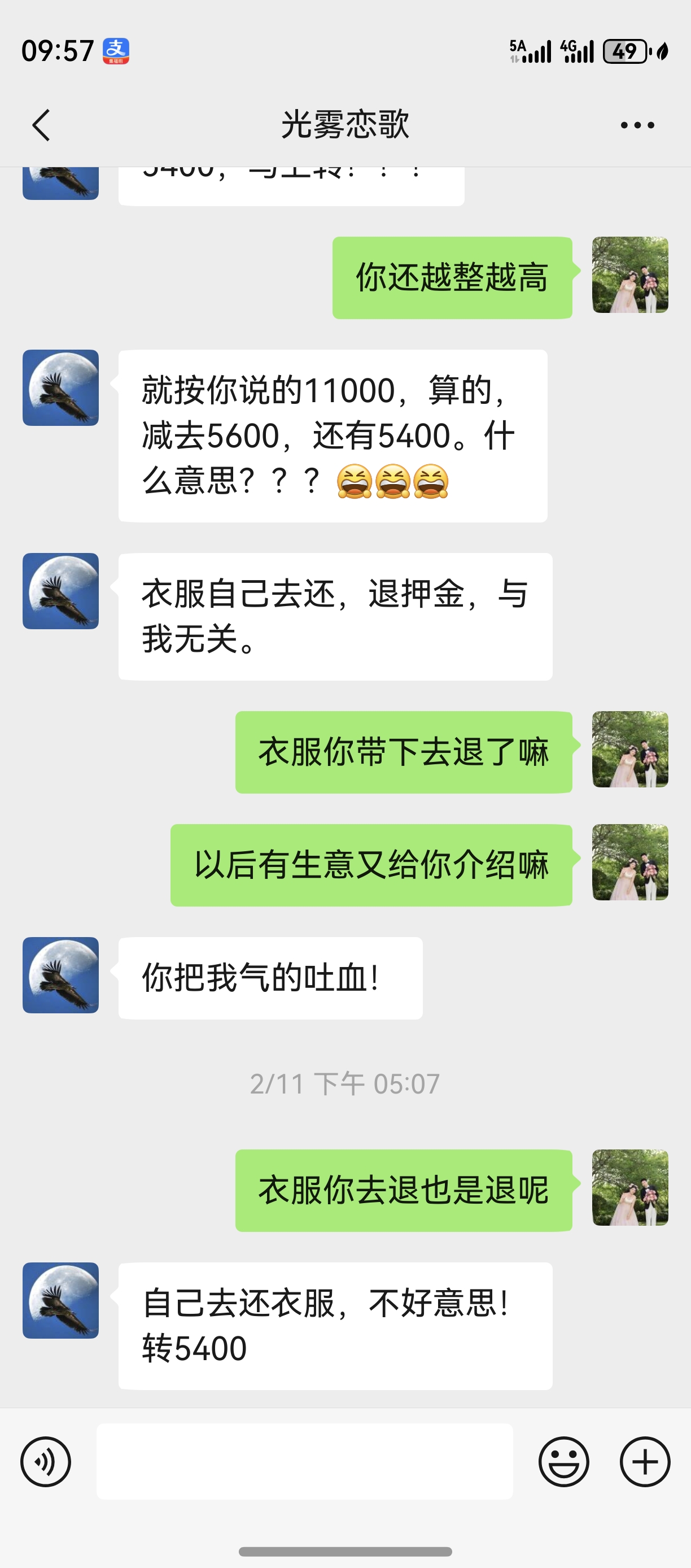
Task: Focus the message text field
Action: 304,1461
